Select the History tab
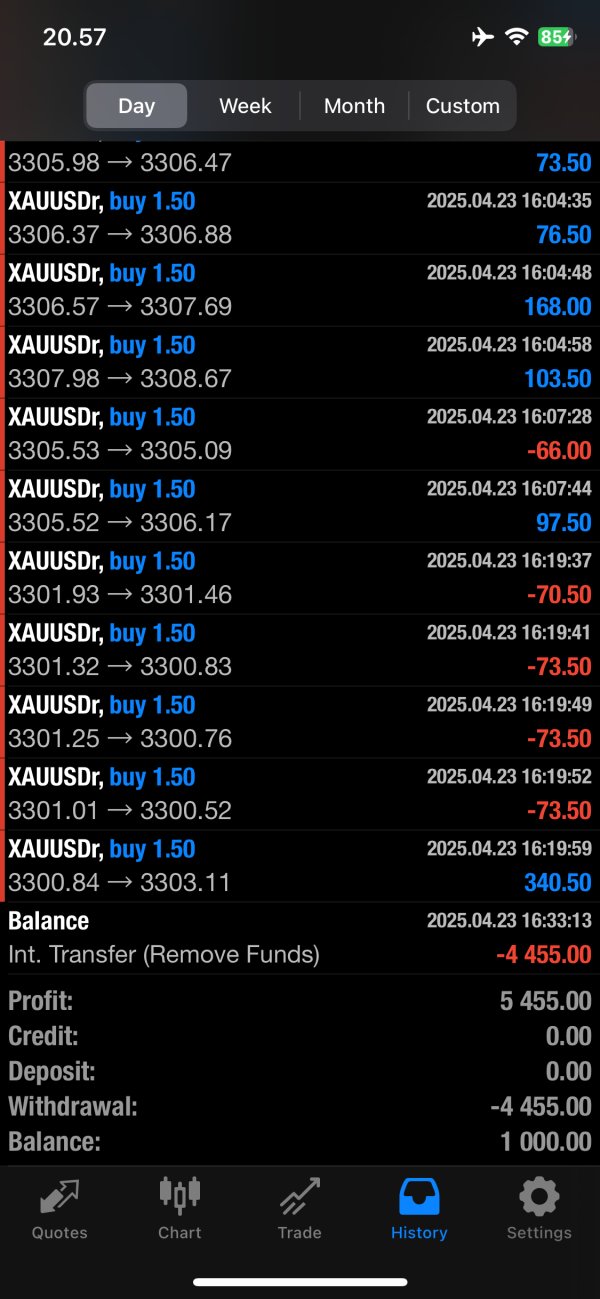 point(419,1208)
